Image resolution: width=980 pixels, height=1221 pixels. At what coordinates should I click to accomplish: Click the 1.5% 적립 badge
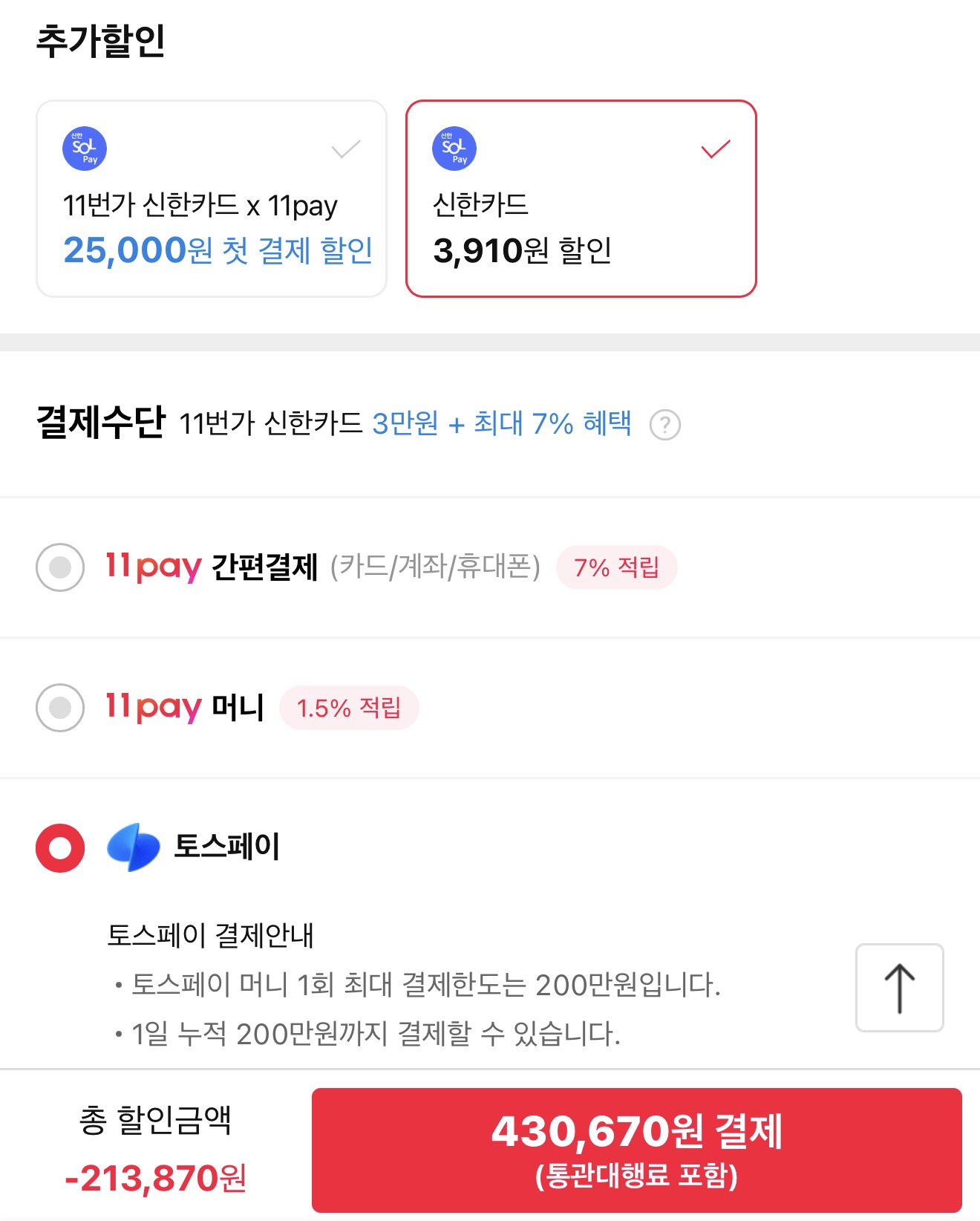[x=349, y=707]
